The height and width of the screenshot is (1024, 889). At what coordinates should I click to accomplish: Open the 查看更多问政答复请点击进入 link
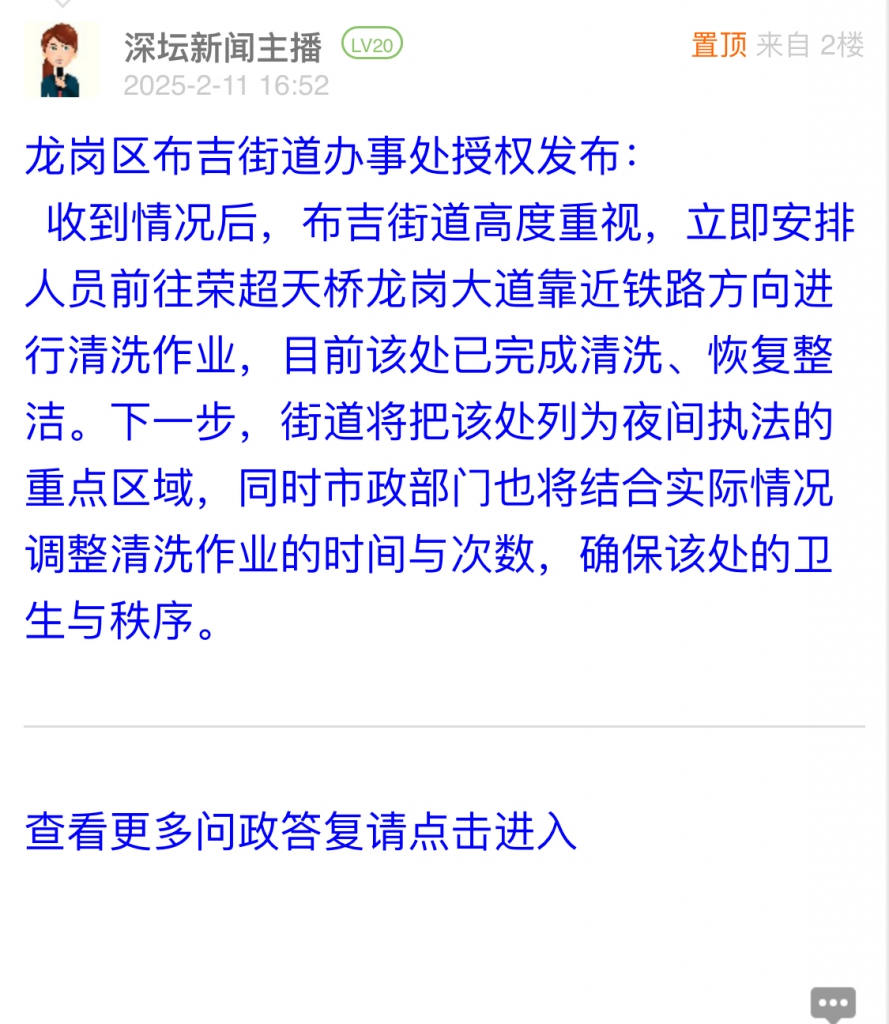pyautogui.click(x=300, y=832)
